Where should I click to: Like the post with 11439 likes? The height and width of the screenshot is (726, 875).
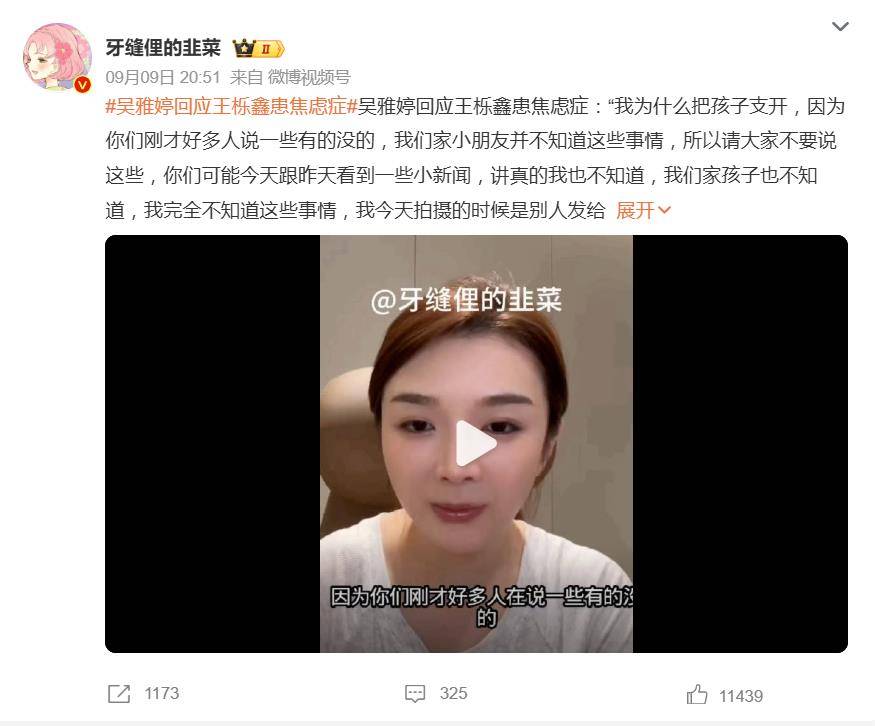click(725, 695)
